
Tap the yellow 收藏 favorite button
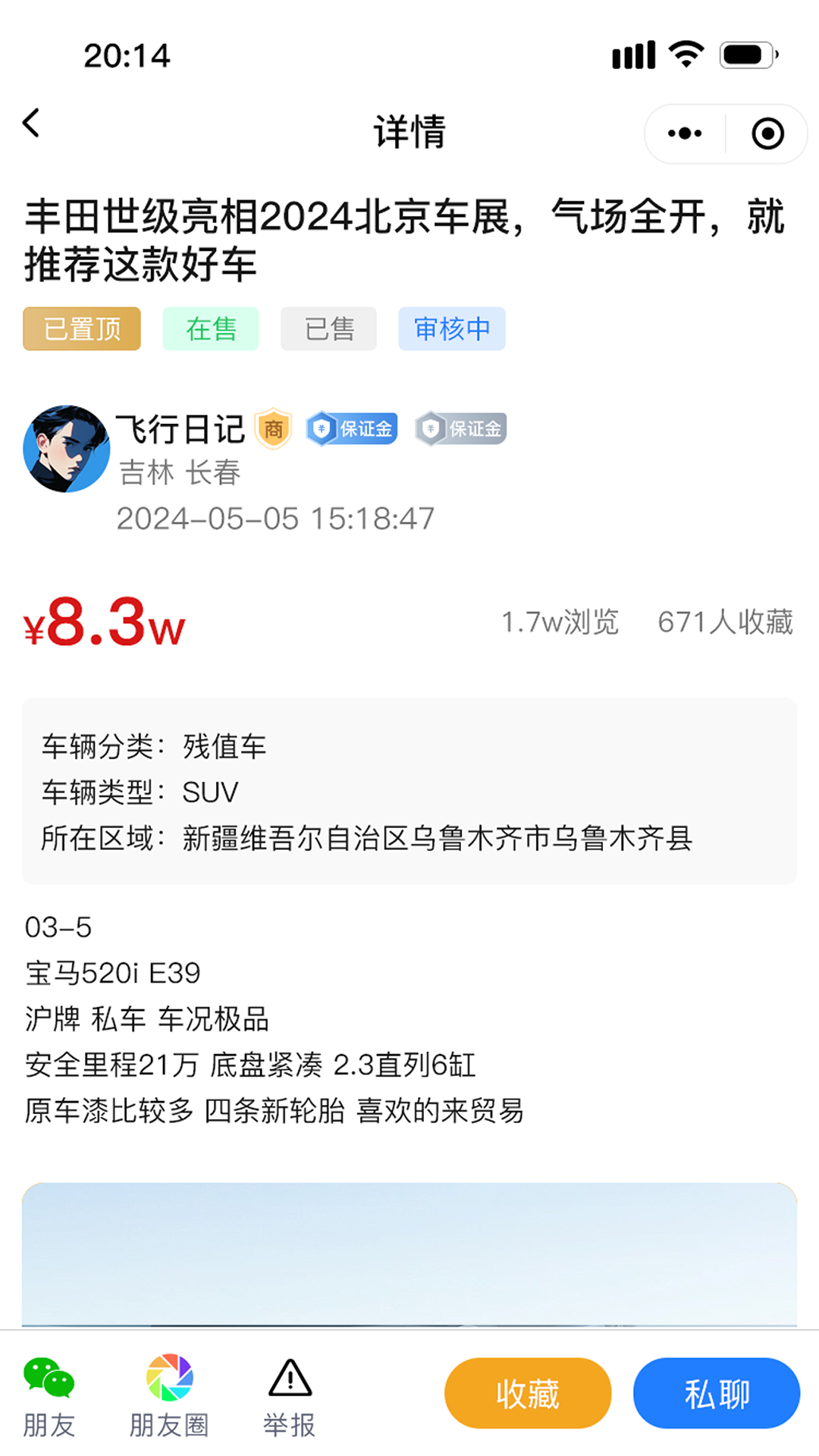tap(528, 1392)
